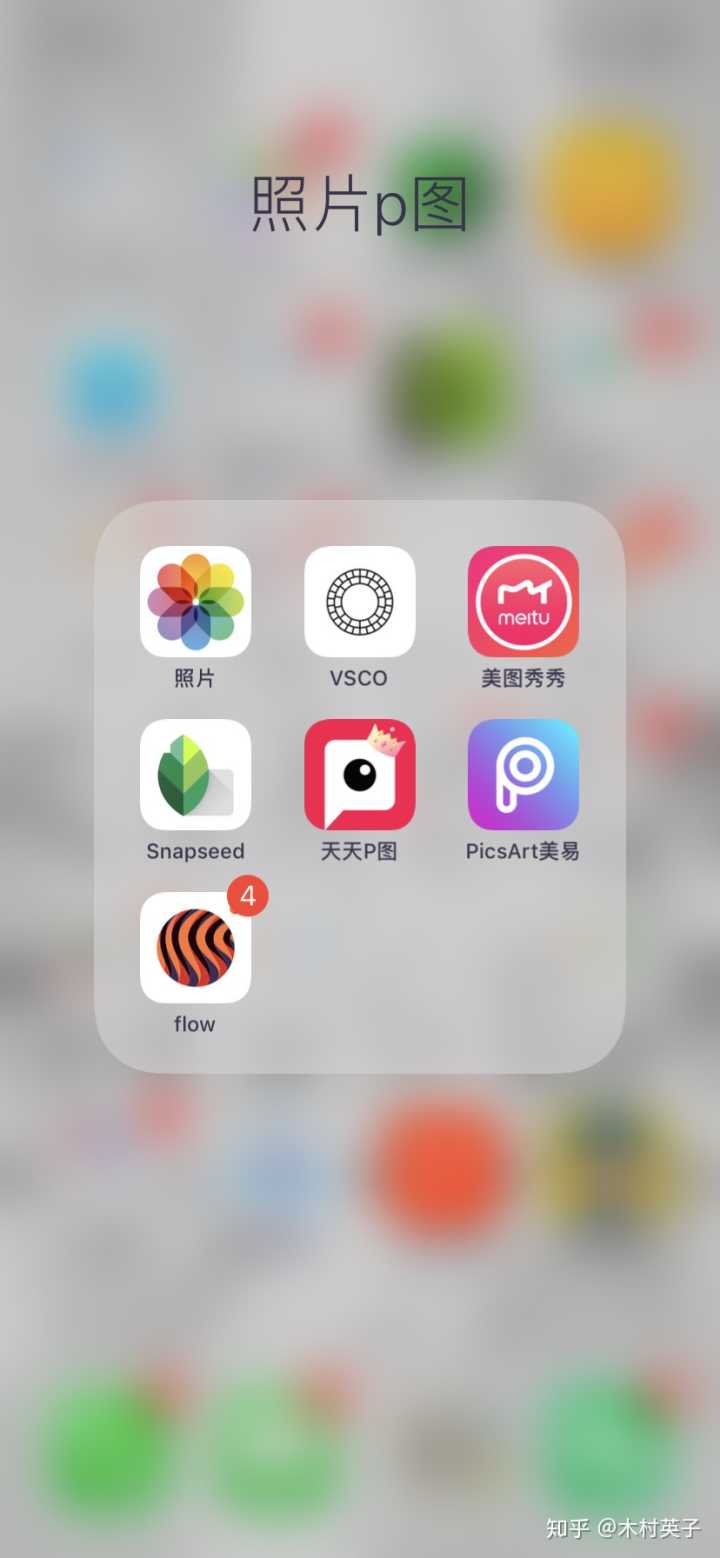
Task: Launch Snapseed photo editor
Action: coord(195,774)
